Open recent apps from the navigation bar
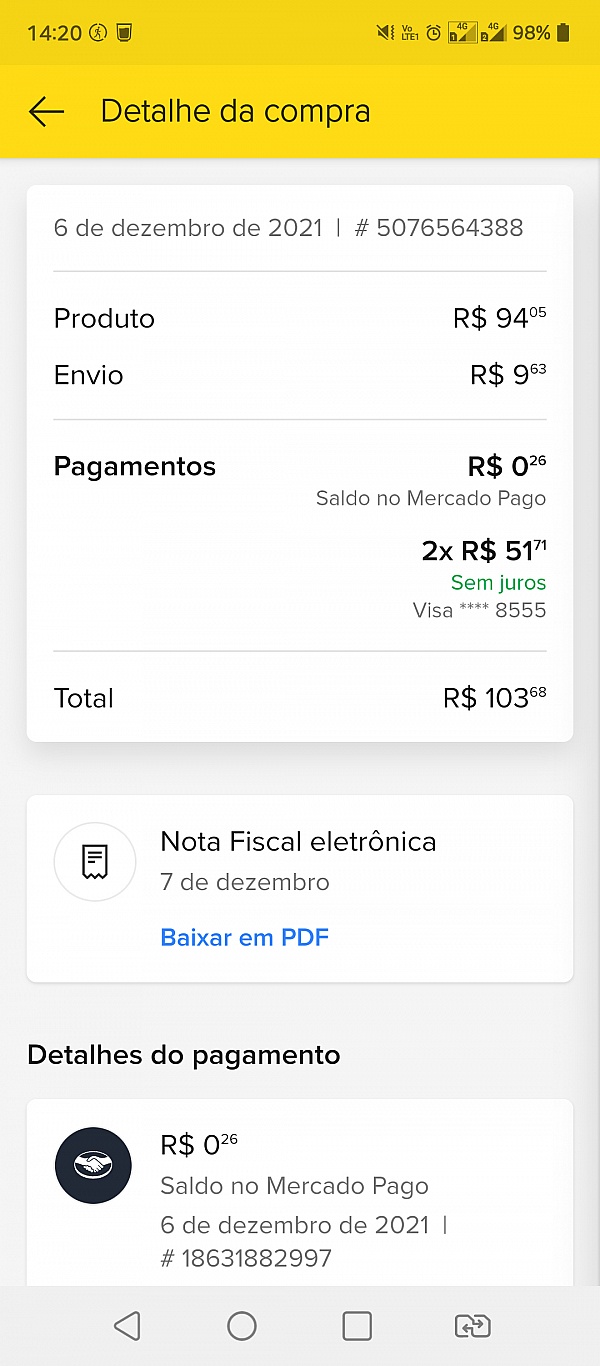600x1366 pixels. tap(357, 1326)
